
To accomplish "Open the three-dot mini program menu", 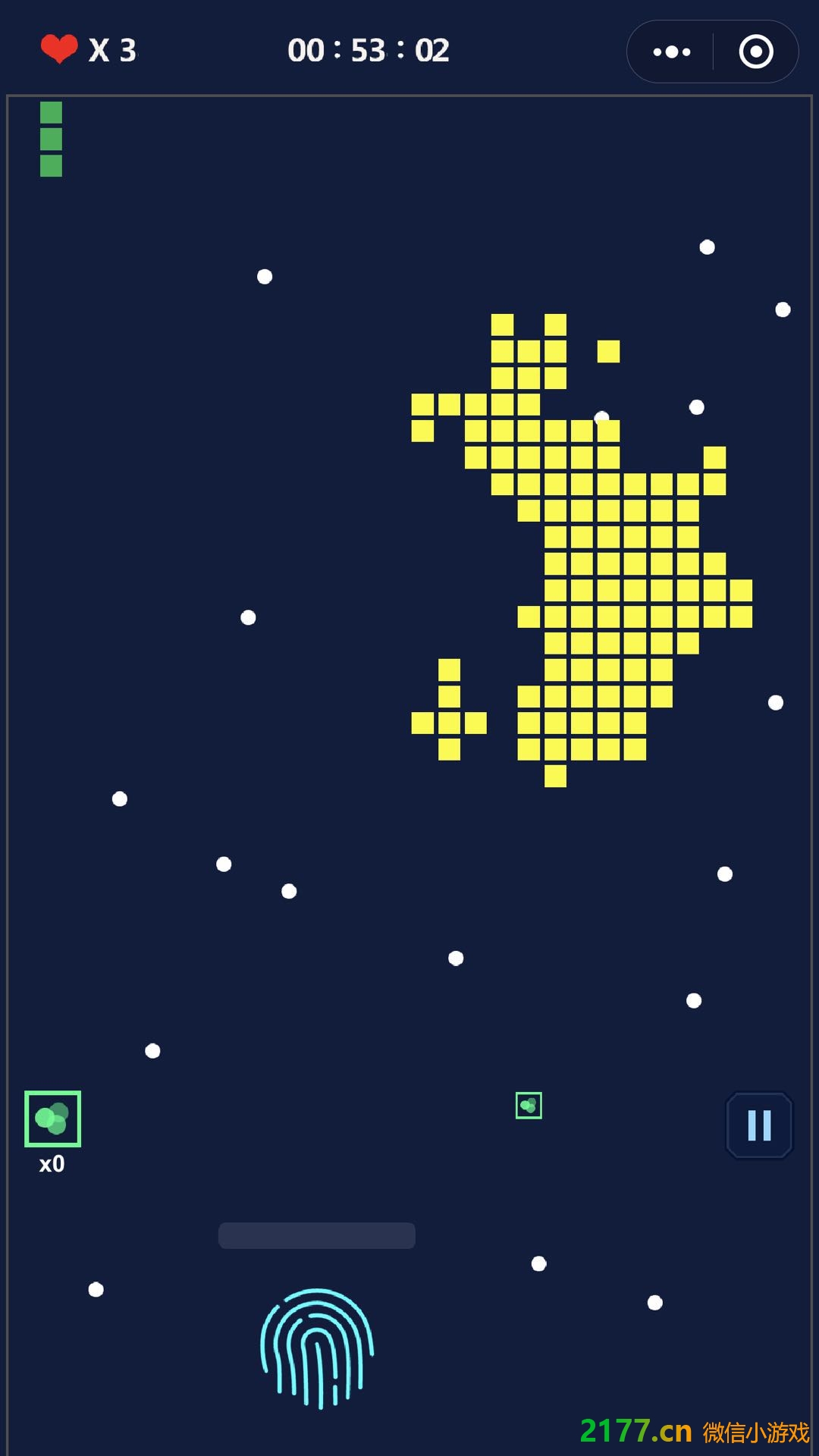I will point(672,52).
